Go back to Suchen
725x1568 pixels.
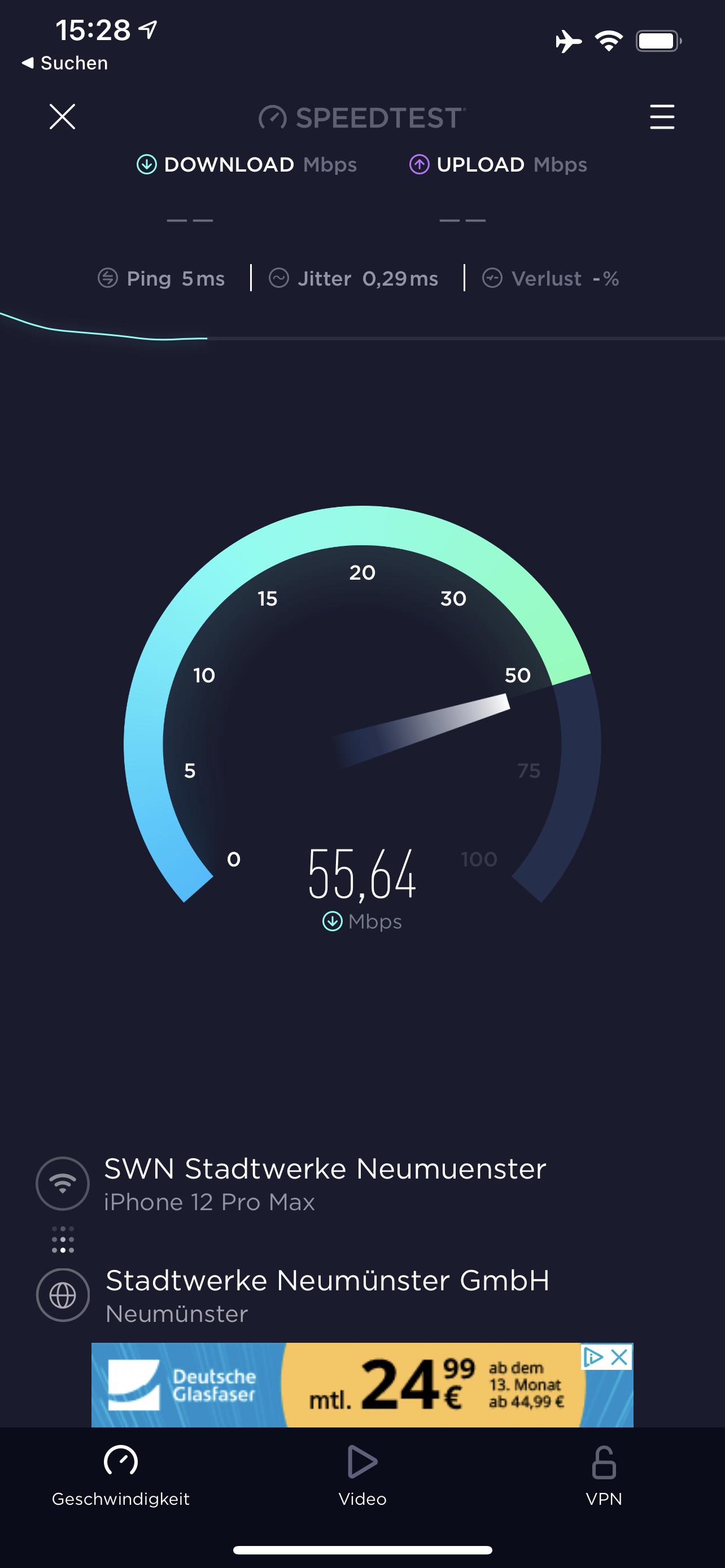[64, 63]
